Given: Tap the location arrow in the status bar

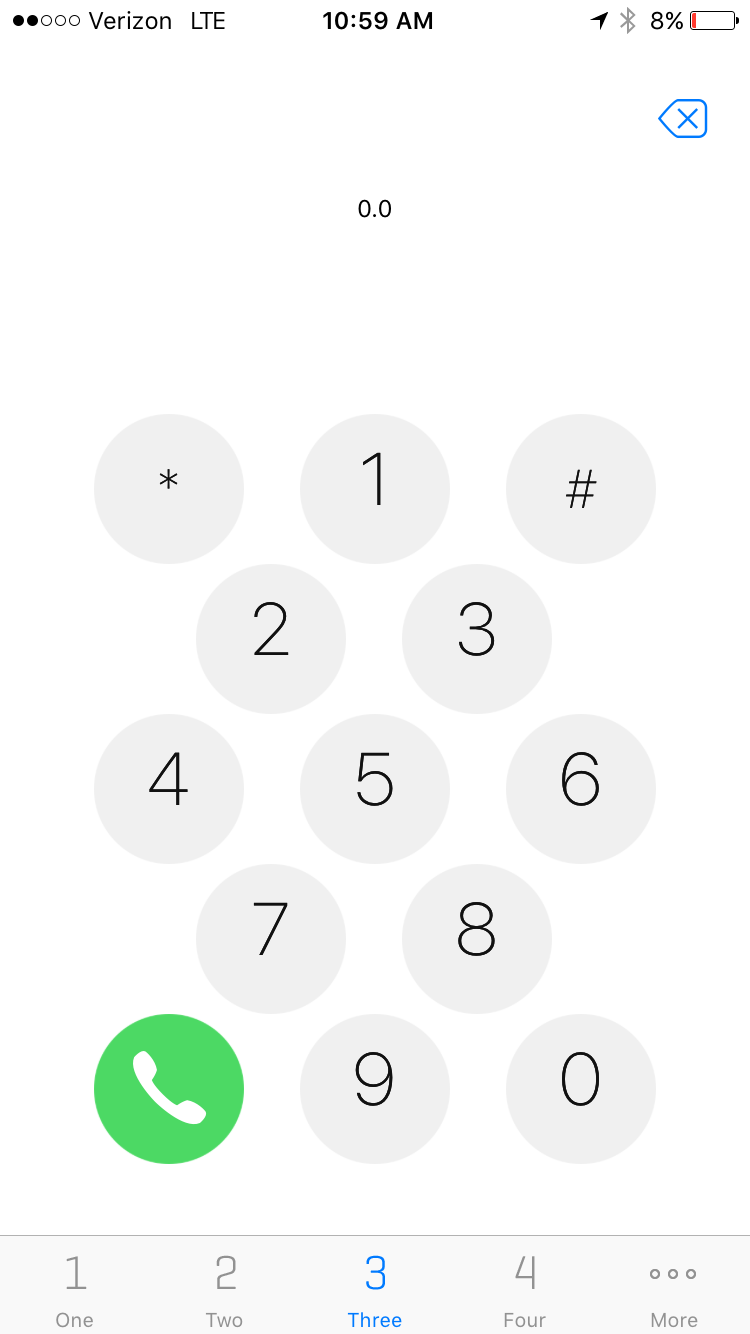Looking at the screenshot, I should (601, 20).
